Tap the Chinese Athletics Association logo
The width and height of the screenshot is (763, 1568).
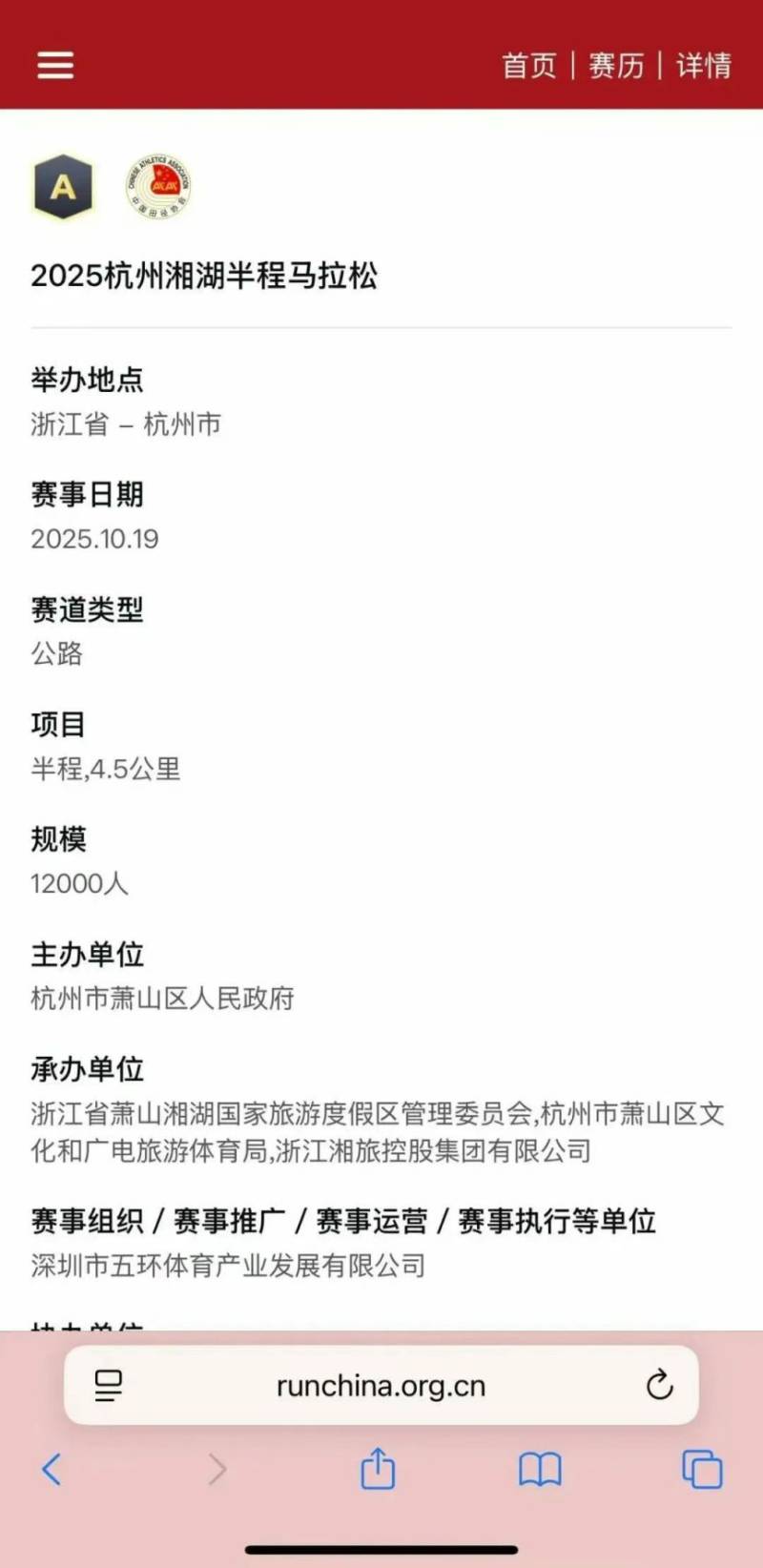(x=158, y=187)
